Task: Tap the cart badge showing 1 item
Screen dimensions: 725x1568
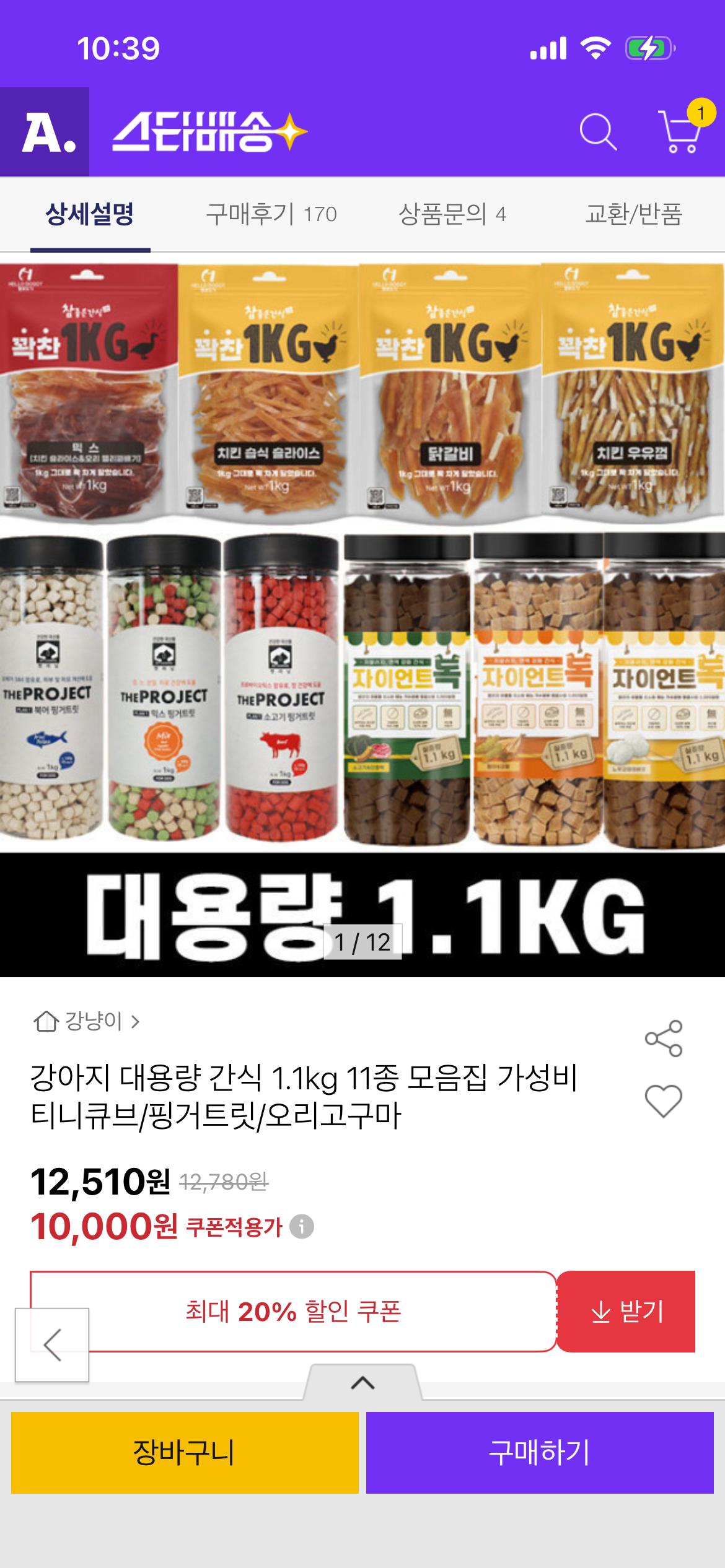Action: [x=700, y=113]
